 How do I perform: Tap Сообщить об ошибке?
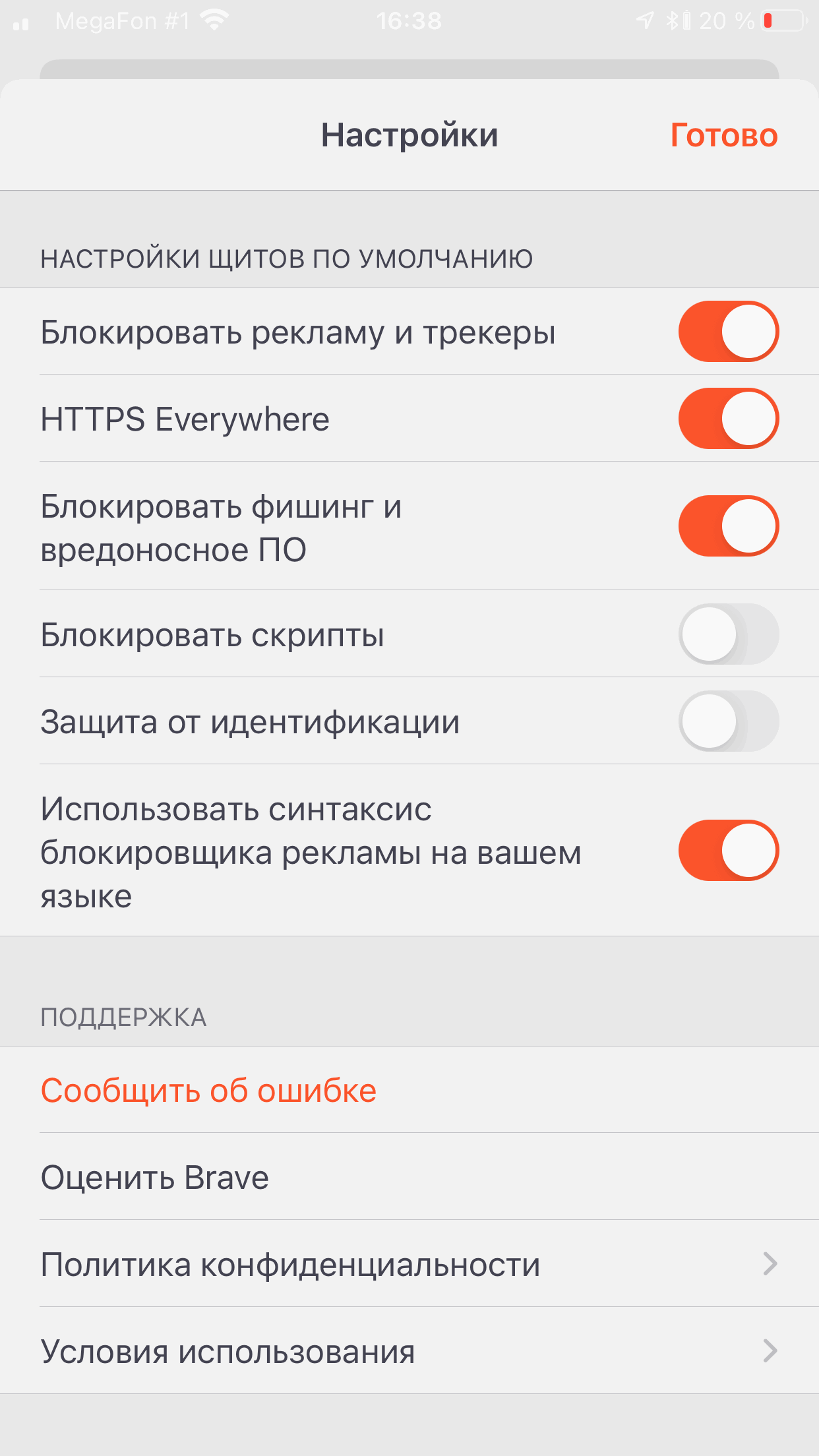click(x=208, y=1091)
